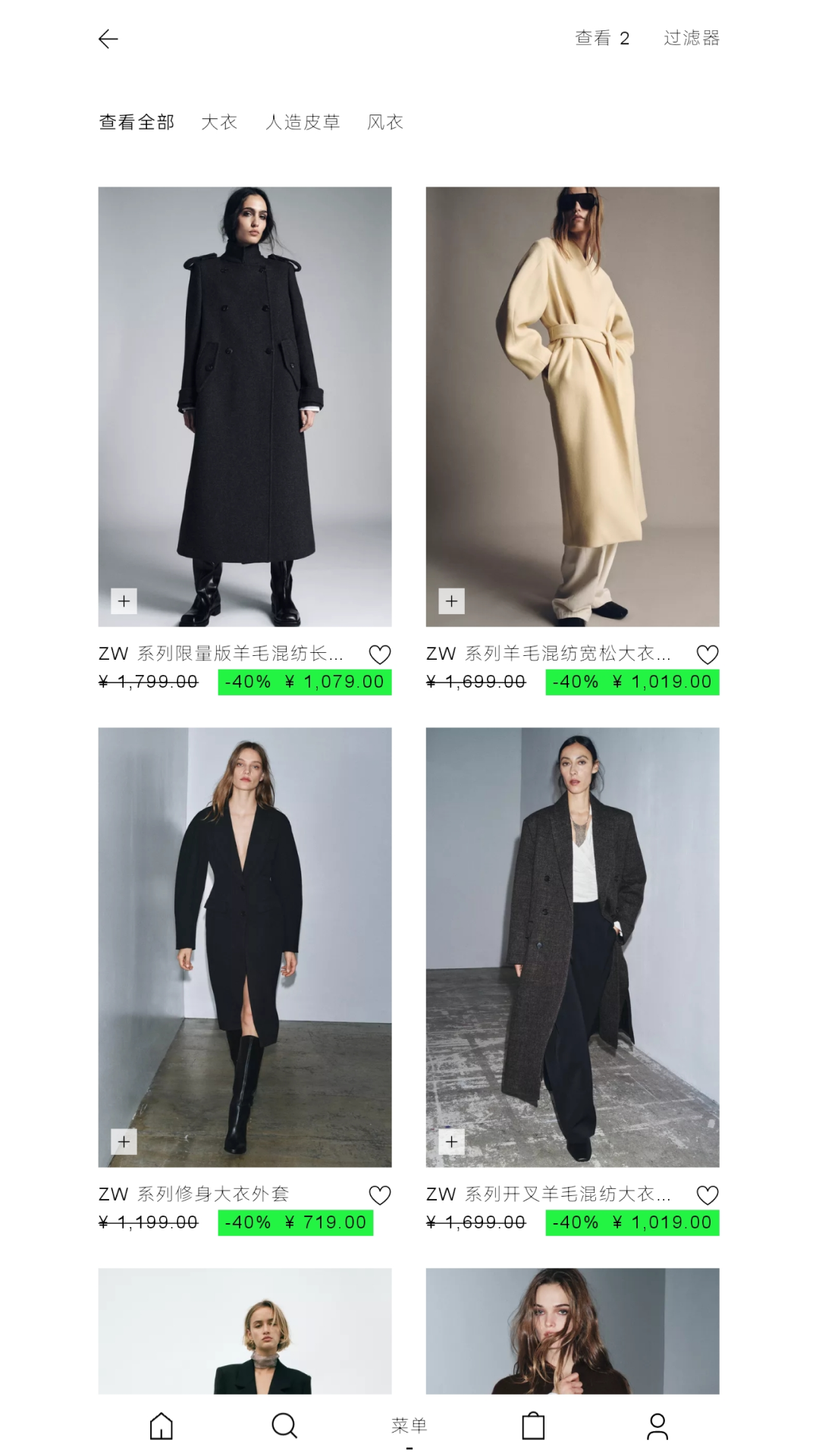Quick add ZW 系列开叉羊毛混纺大衣 with plus
Screen dimensions: 819x1456
tap(452, 1141)
